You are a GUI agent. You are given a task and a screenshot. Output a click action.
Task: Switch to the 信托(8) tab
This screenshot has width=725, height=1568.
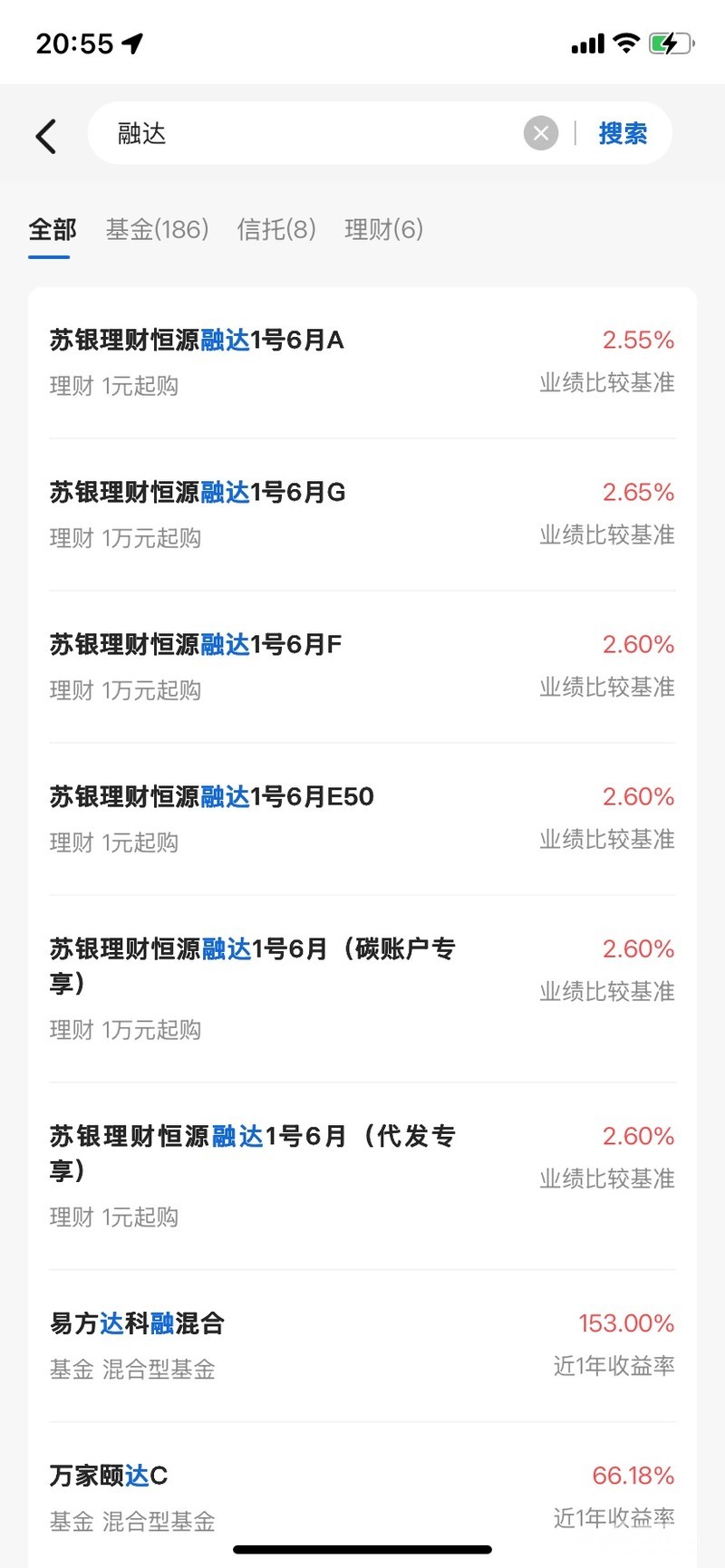click(276, 230)
